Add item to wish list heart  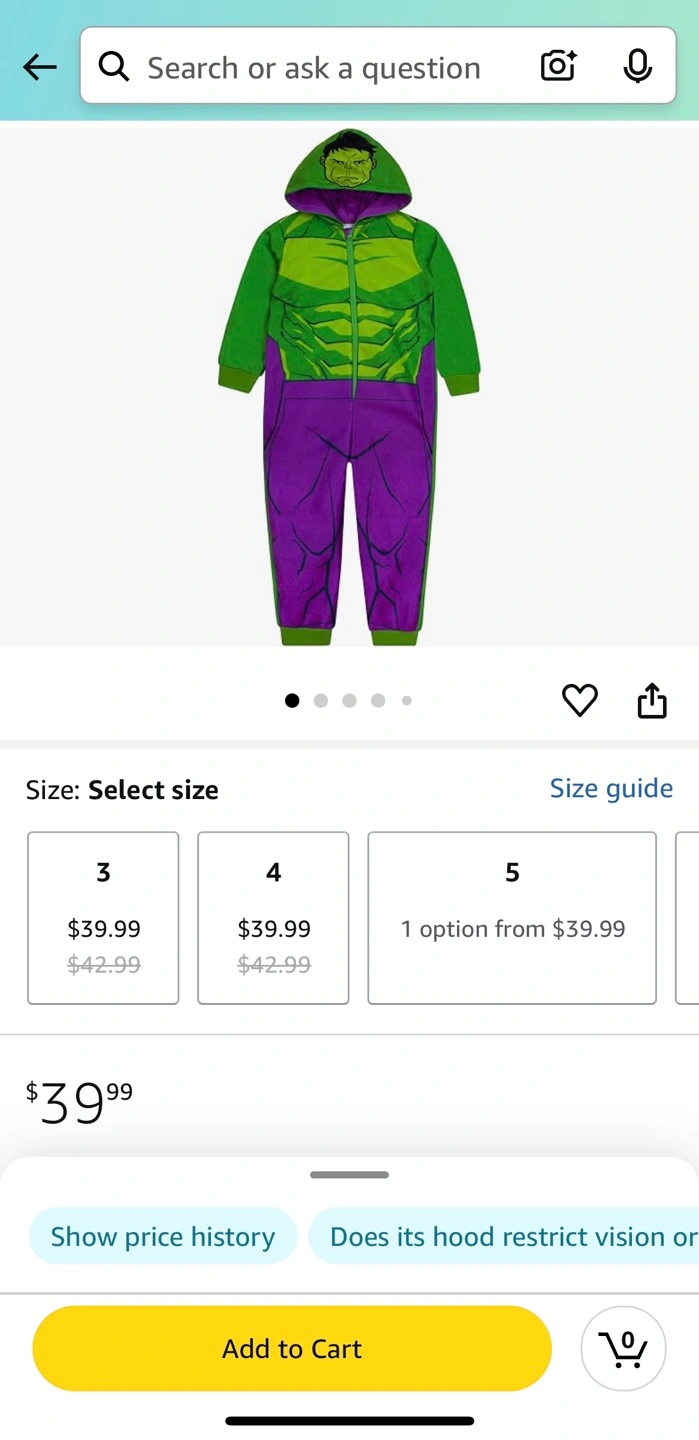pos(580,700)
